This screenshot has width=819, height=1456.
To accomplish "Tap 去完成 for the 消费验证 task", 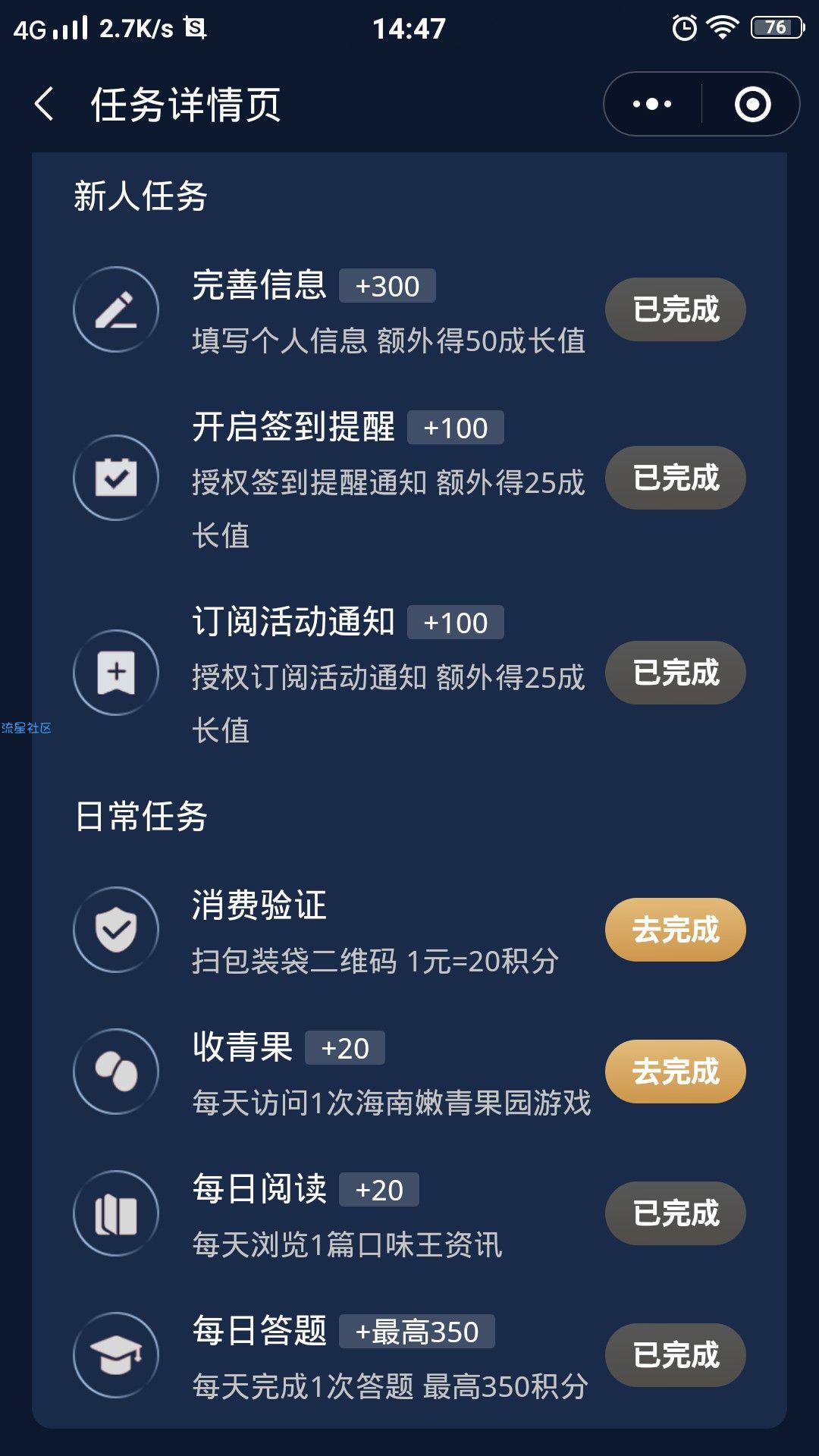I will [x=675, y=930].
